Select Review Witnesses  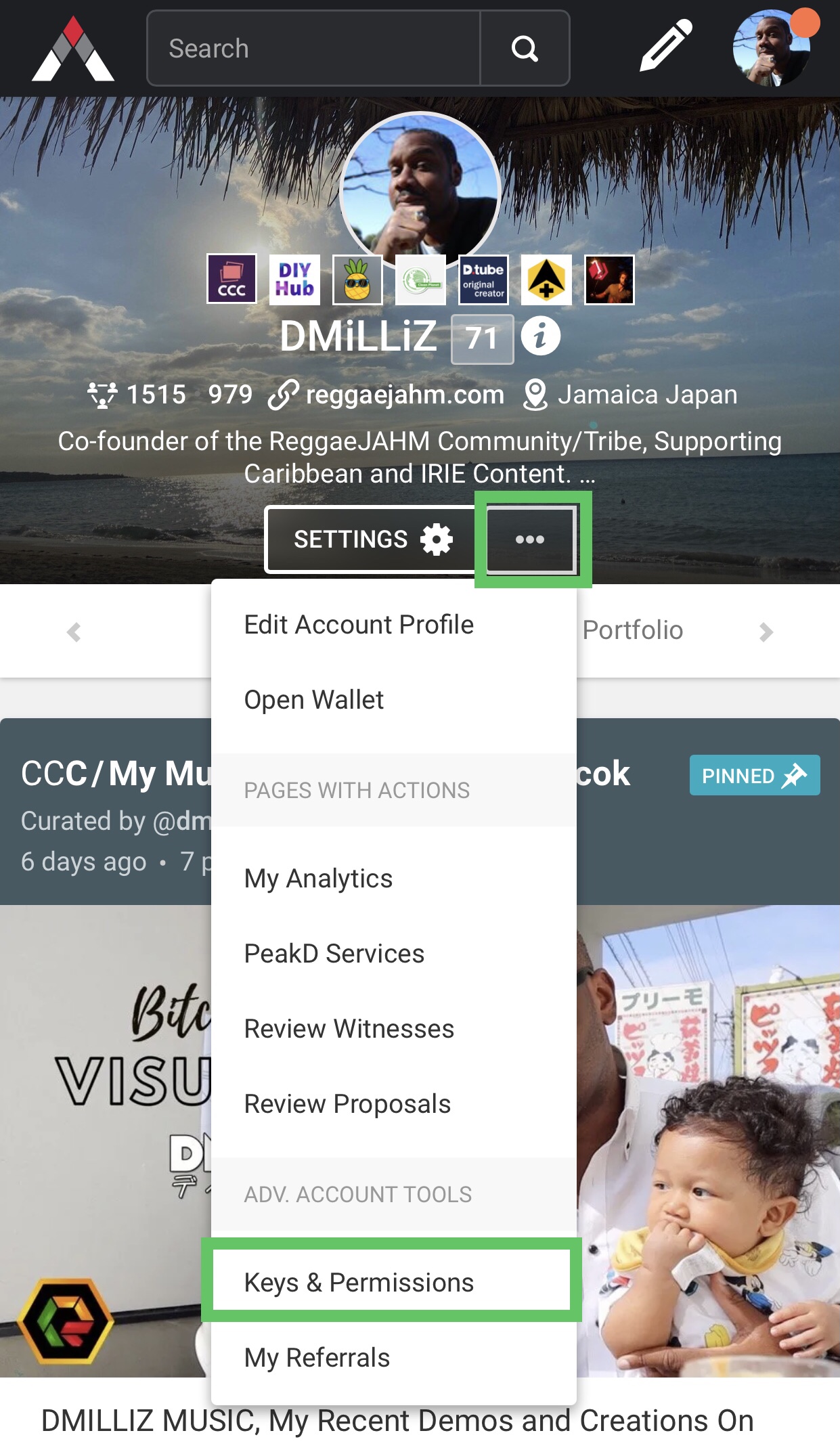tap(349, 1029)
